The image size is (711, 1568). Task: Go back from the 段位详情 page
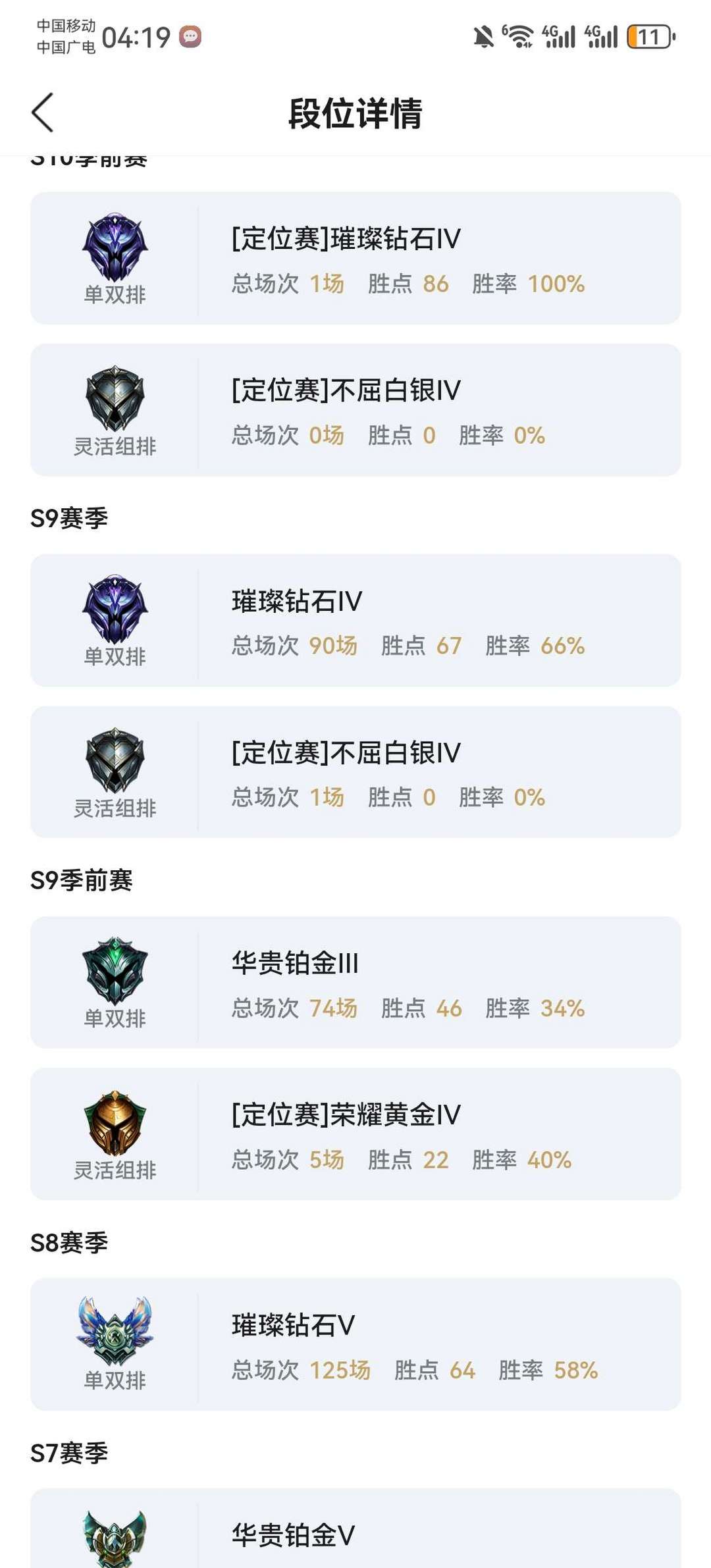(43, 113)
